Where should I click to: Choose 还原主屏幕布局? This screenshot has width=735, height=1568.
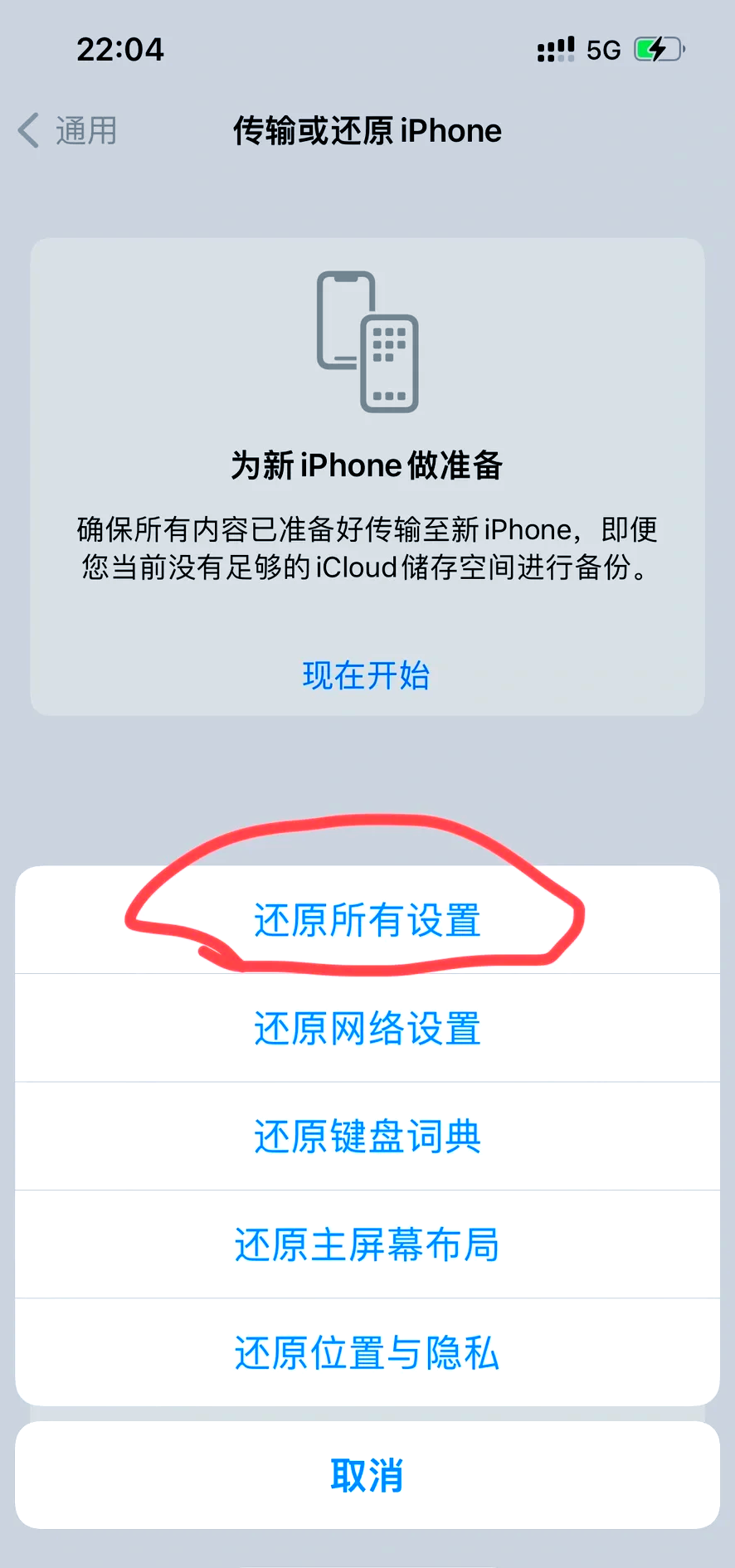367,1244
